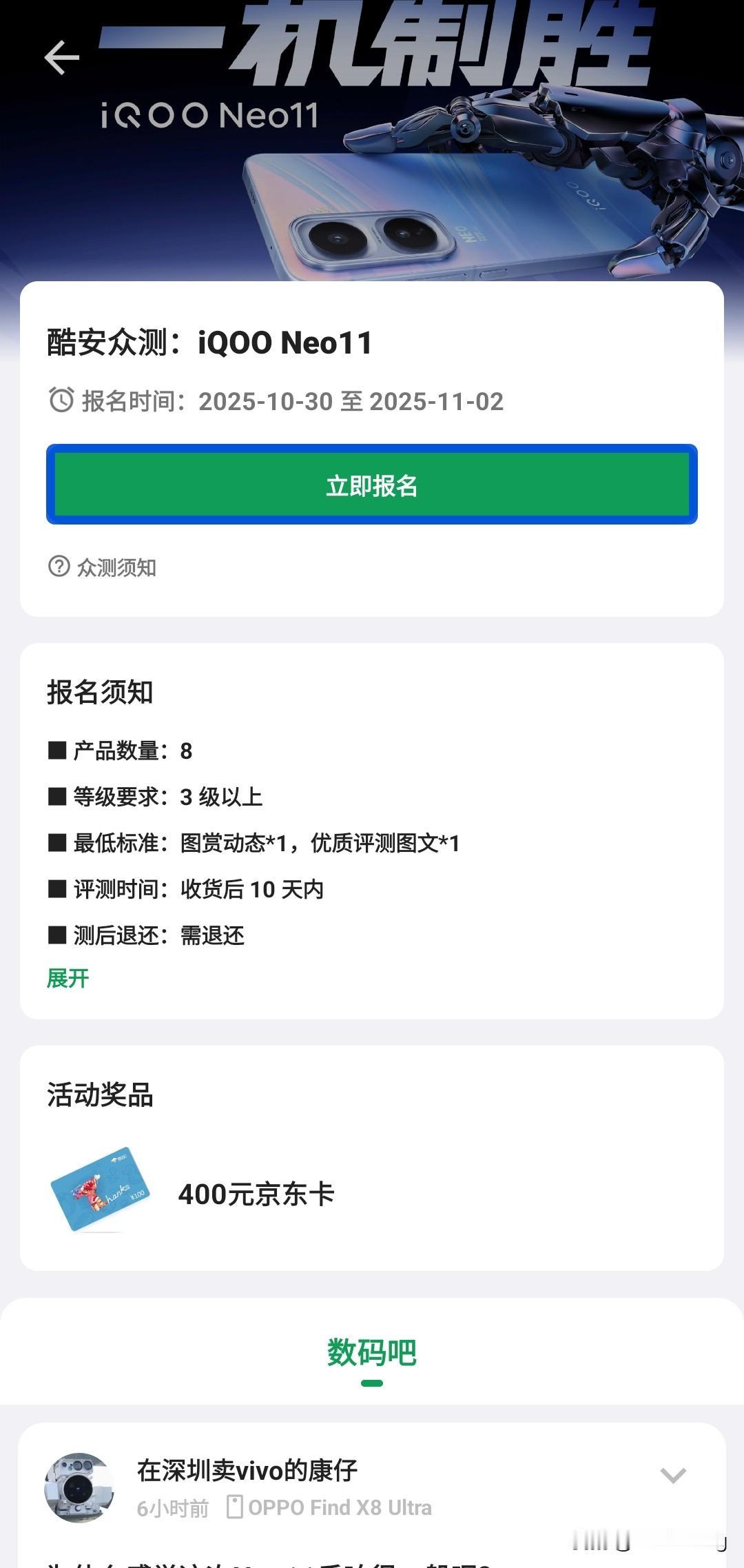This screenshot has width=744, height=1568.
Task: Open the 众测须知 rules link
Action: click(117, 568)
